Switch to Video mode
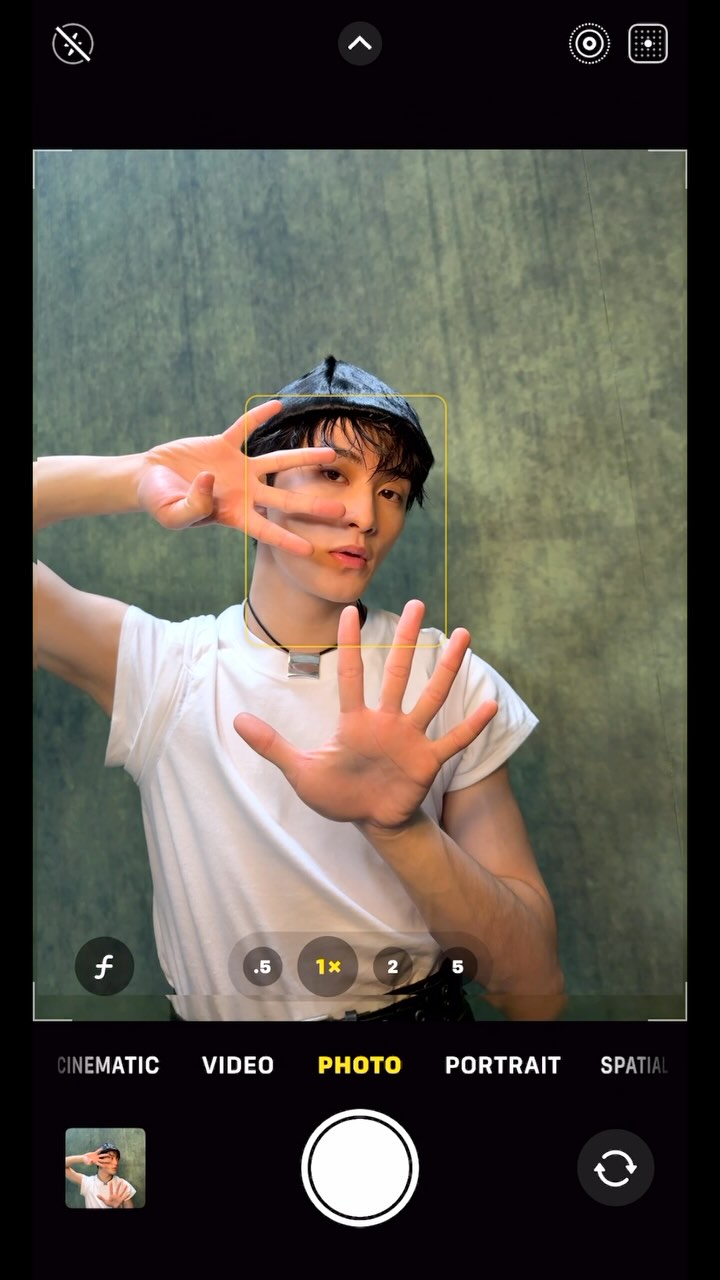This screenshot has width=720, height=1280. coord(238,1065)
